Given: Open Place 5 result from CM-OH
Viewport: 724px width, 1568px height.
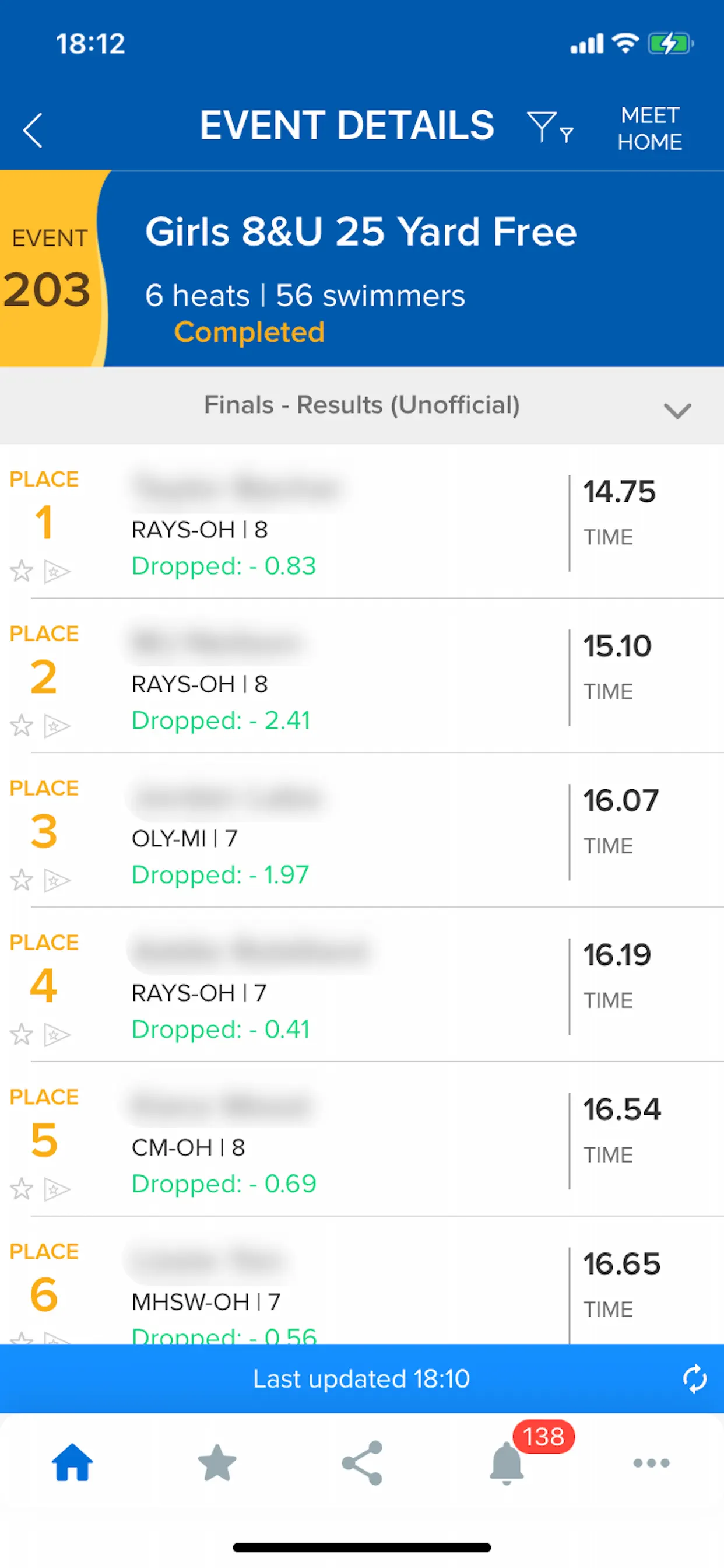Looking at the screenshot, I should [362, 1139].
